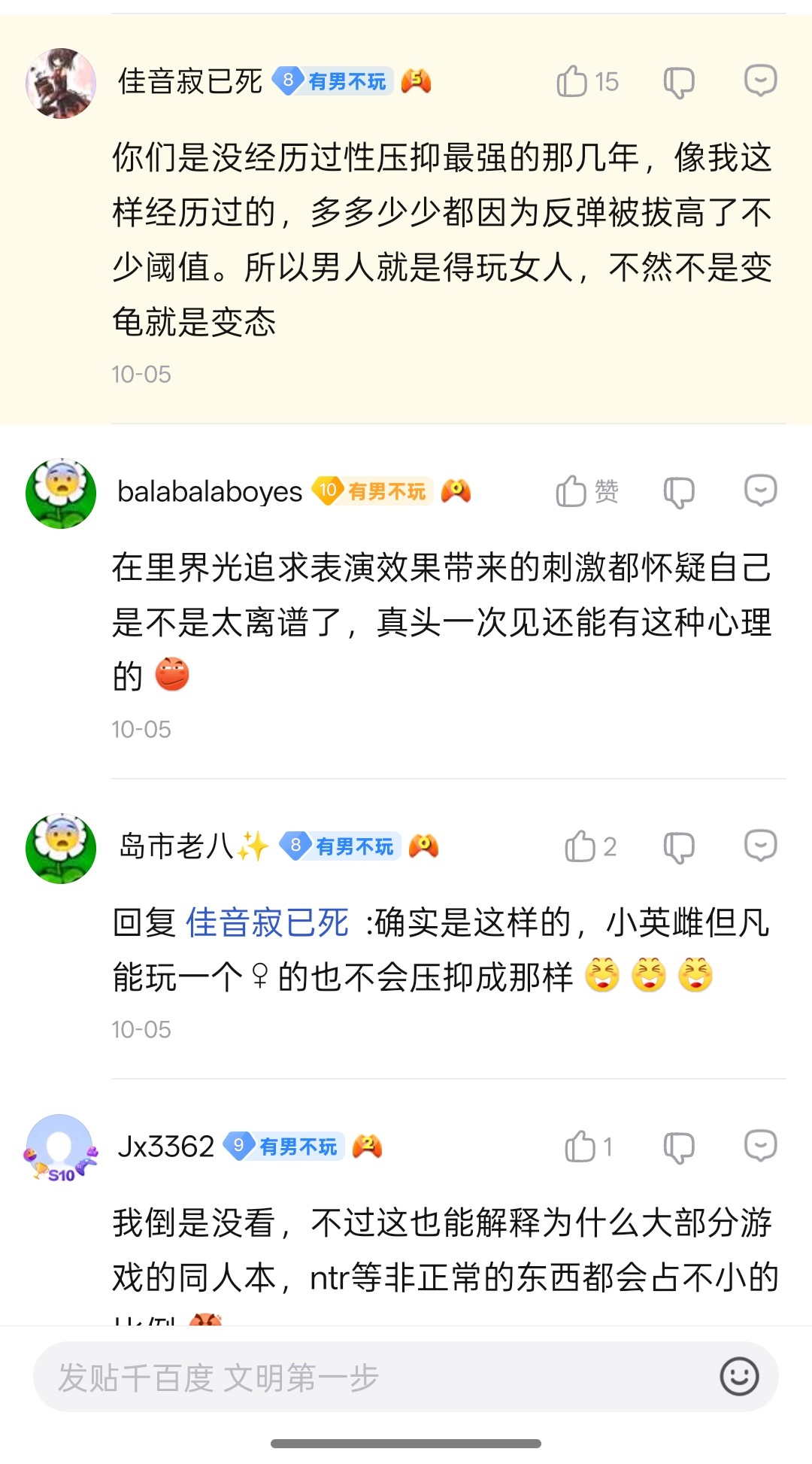Like the comment by 佳音寂已死
The width and height of the screenshot is (812, 1464).
572,81
